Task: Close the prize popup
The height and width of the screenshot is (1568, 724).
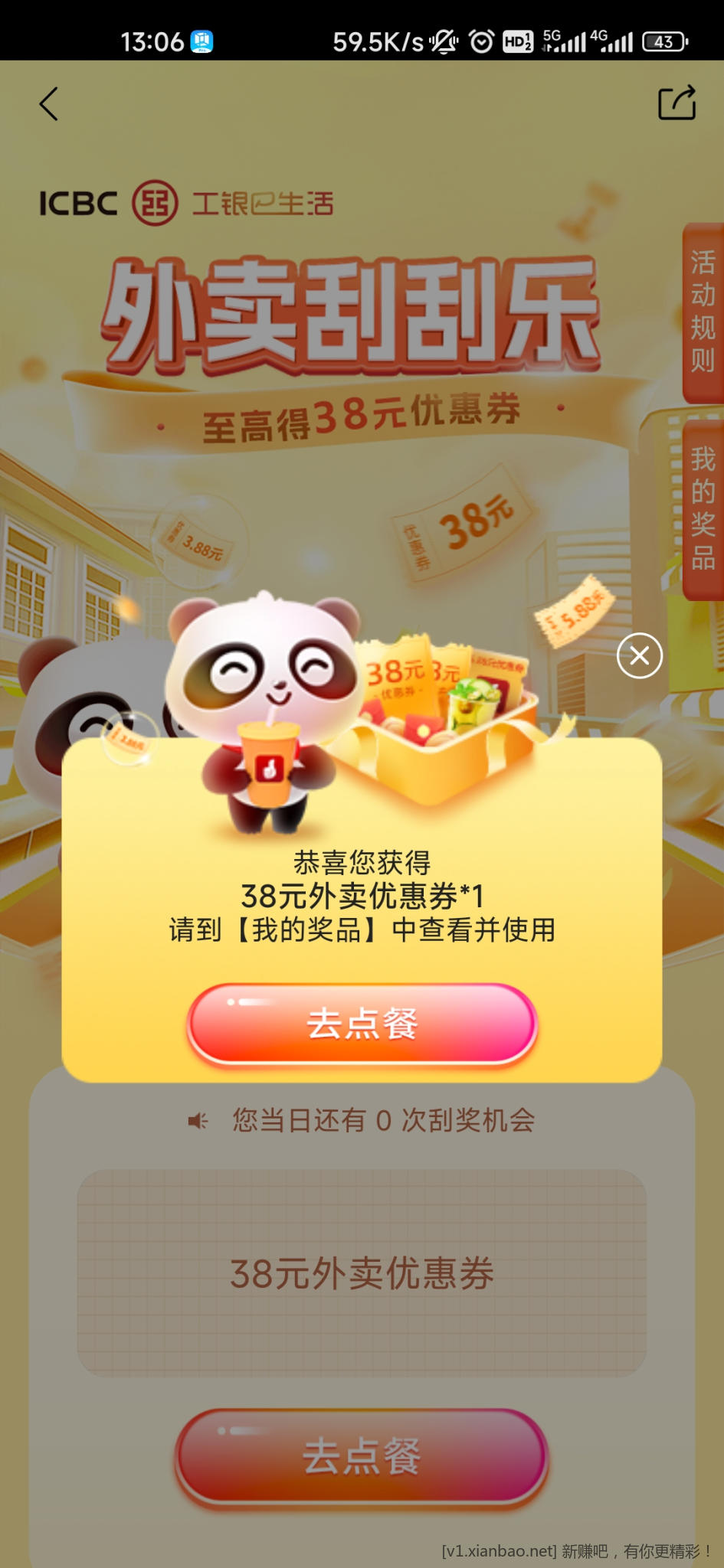Action: pos(640,655)
